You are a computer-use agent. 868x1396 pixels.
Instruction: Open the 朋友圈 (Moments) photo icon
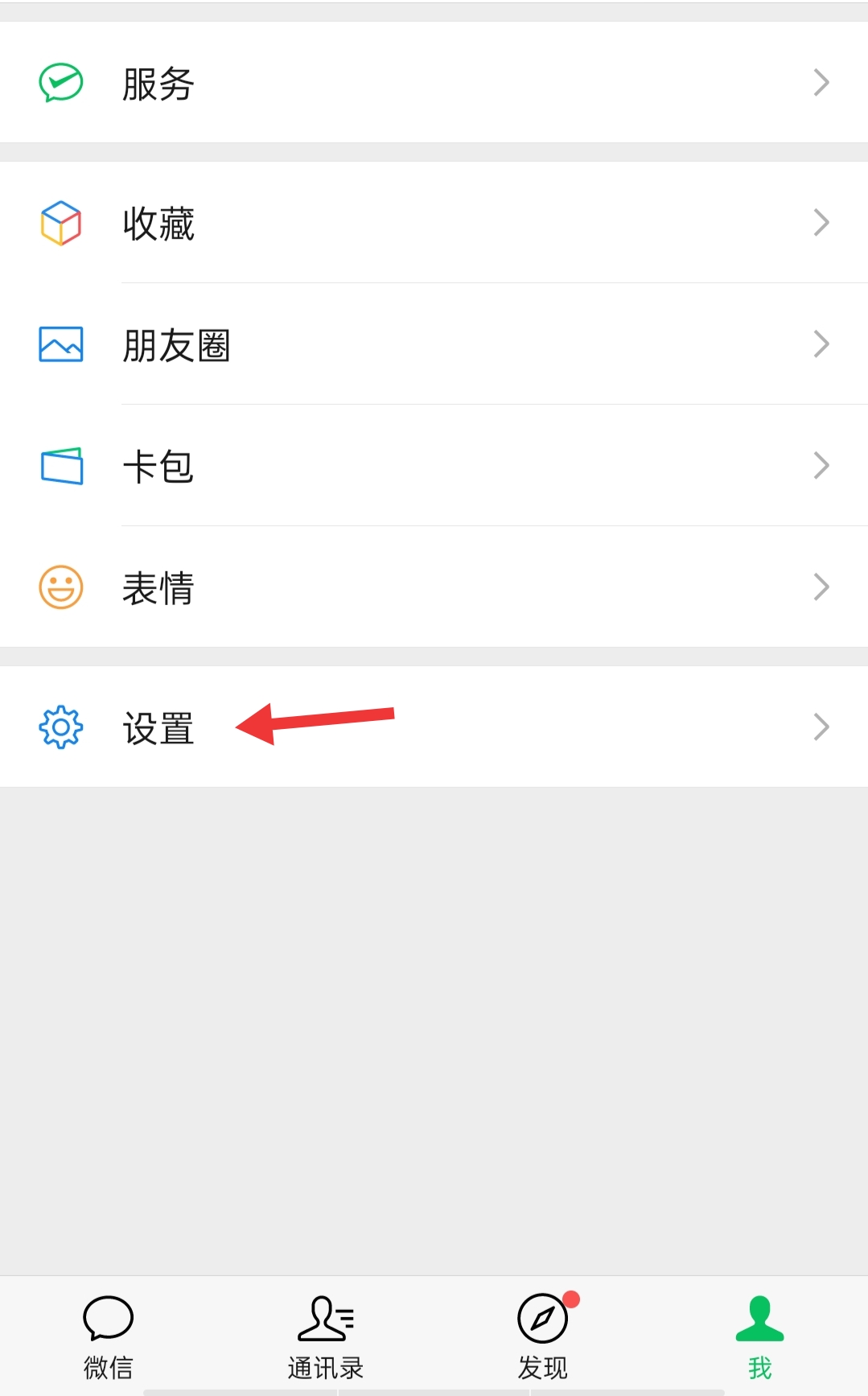pos(59,344)
